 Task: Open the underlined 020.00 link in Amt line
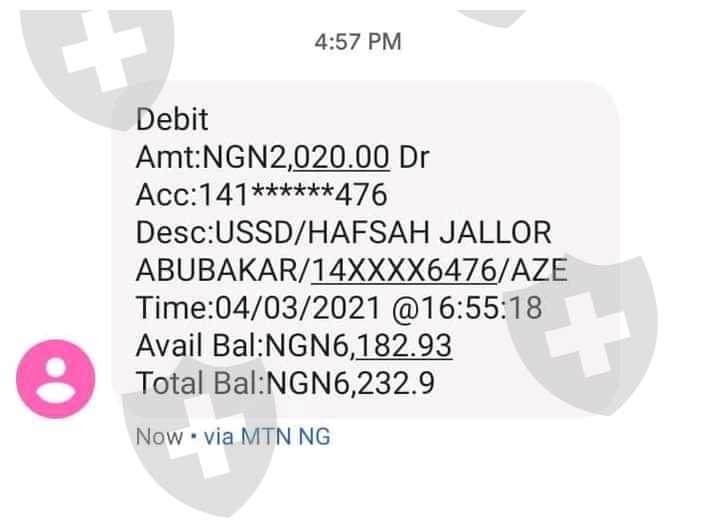[341, 157]
